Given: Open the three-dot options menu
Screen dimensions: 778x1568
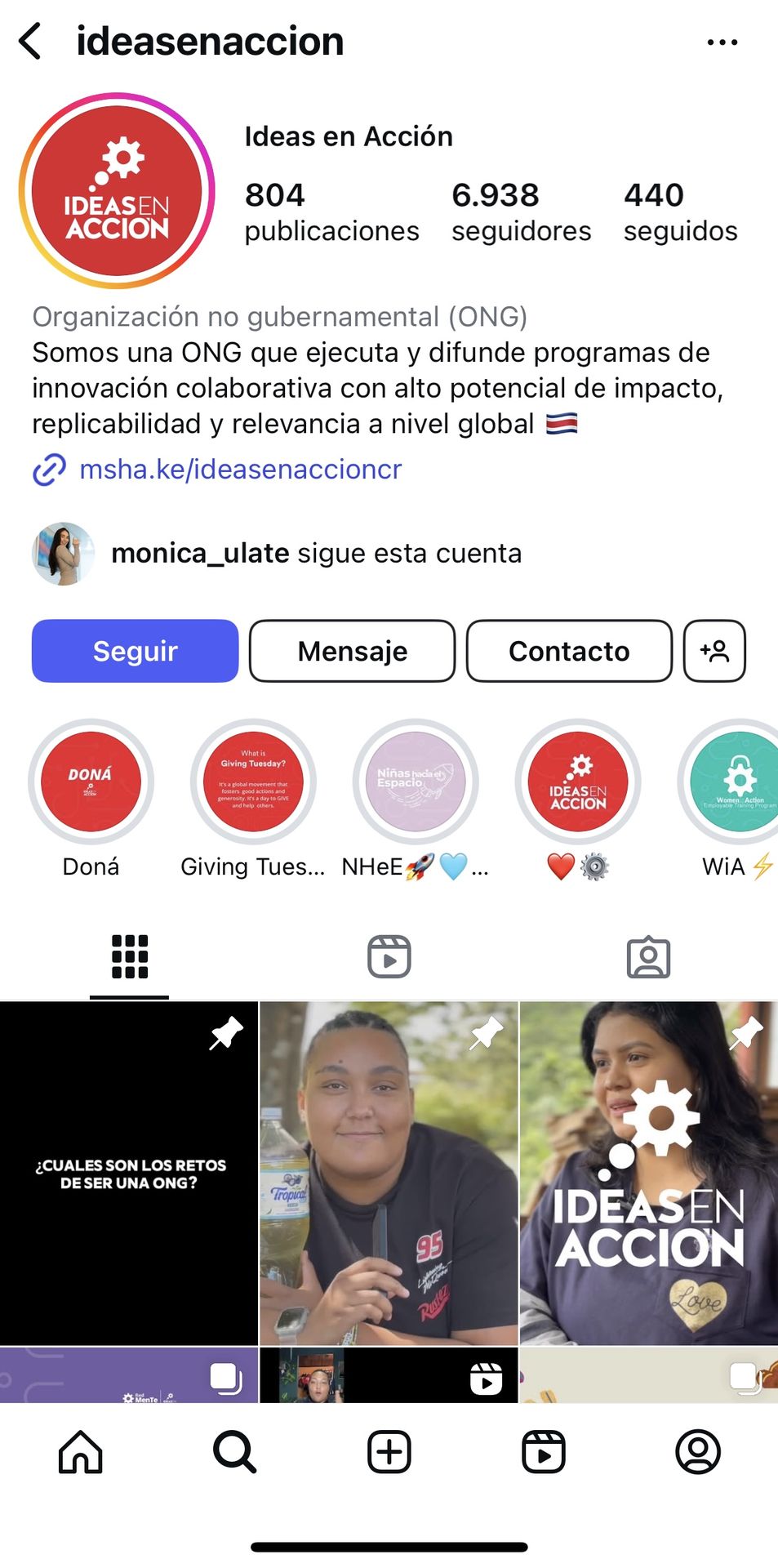Looking at the screenshot, I should pos(722,42).
